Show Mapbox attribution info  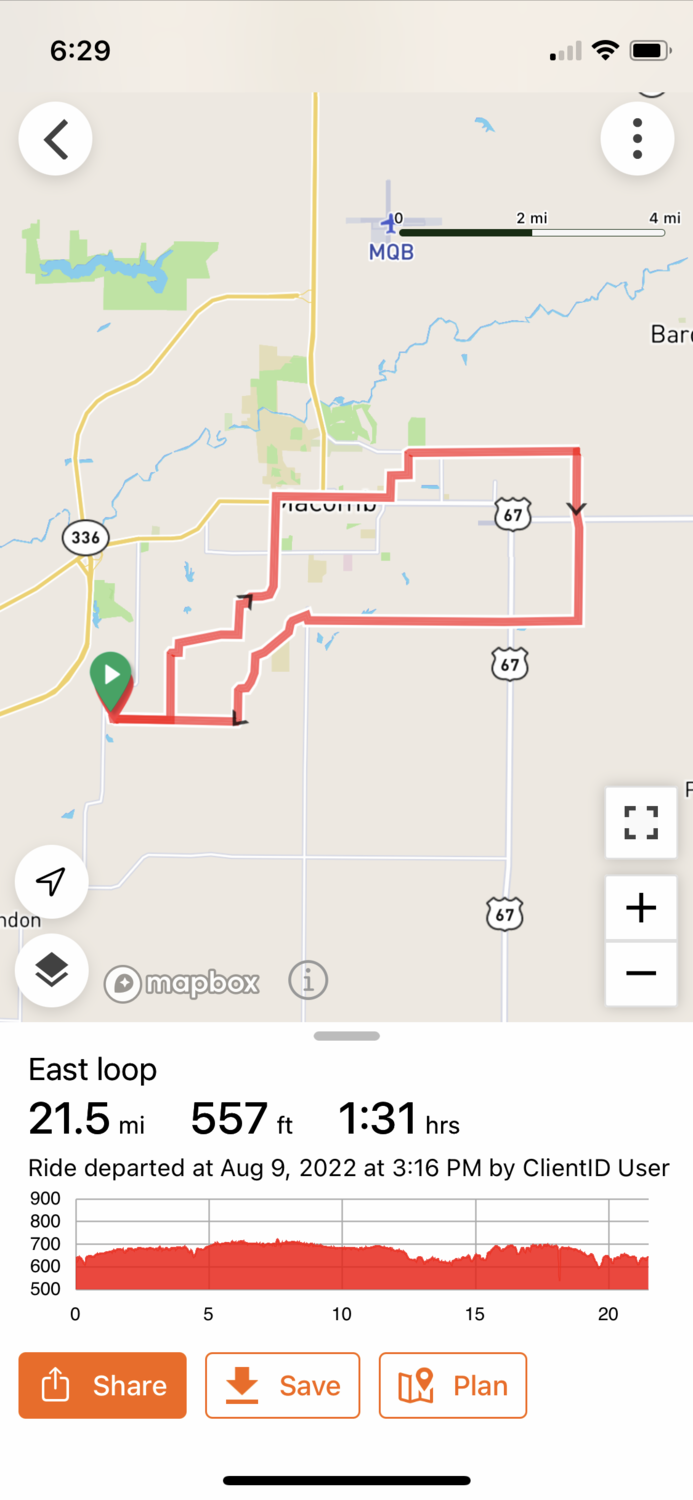pyautogui.click(x=308, y=980)
